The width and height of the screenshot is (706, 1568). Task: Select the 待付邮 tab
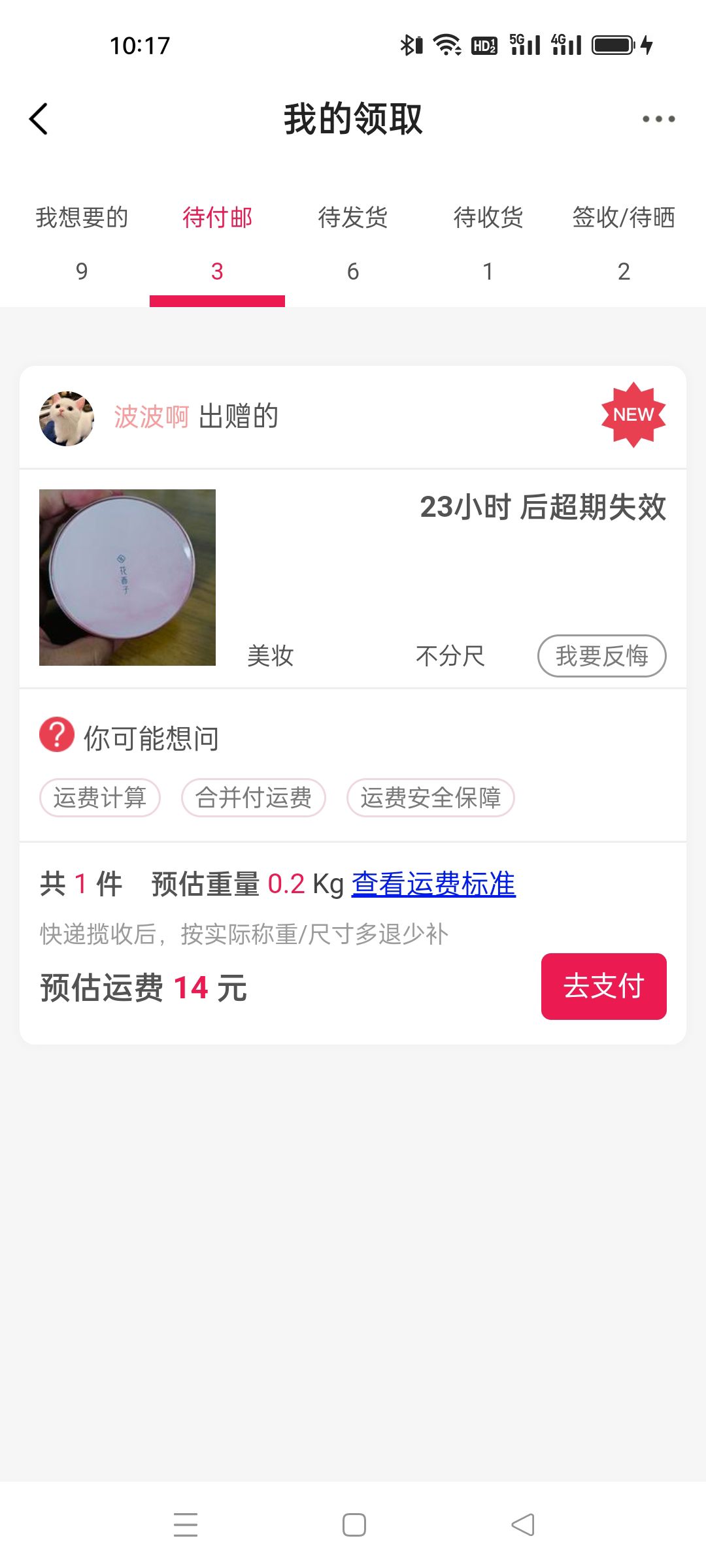pos(217,242)
